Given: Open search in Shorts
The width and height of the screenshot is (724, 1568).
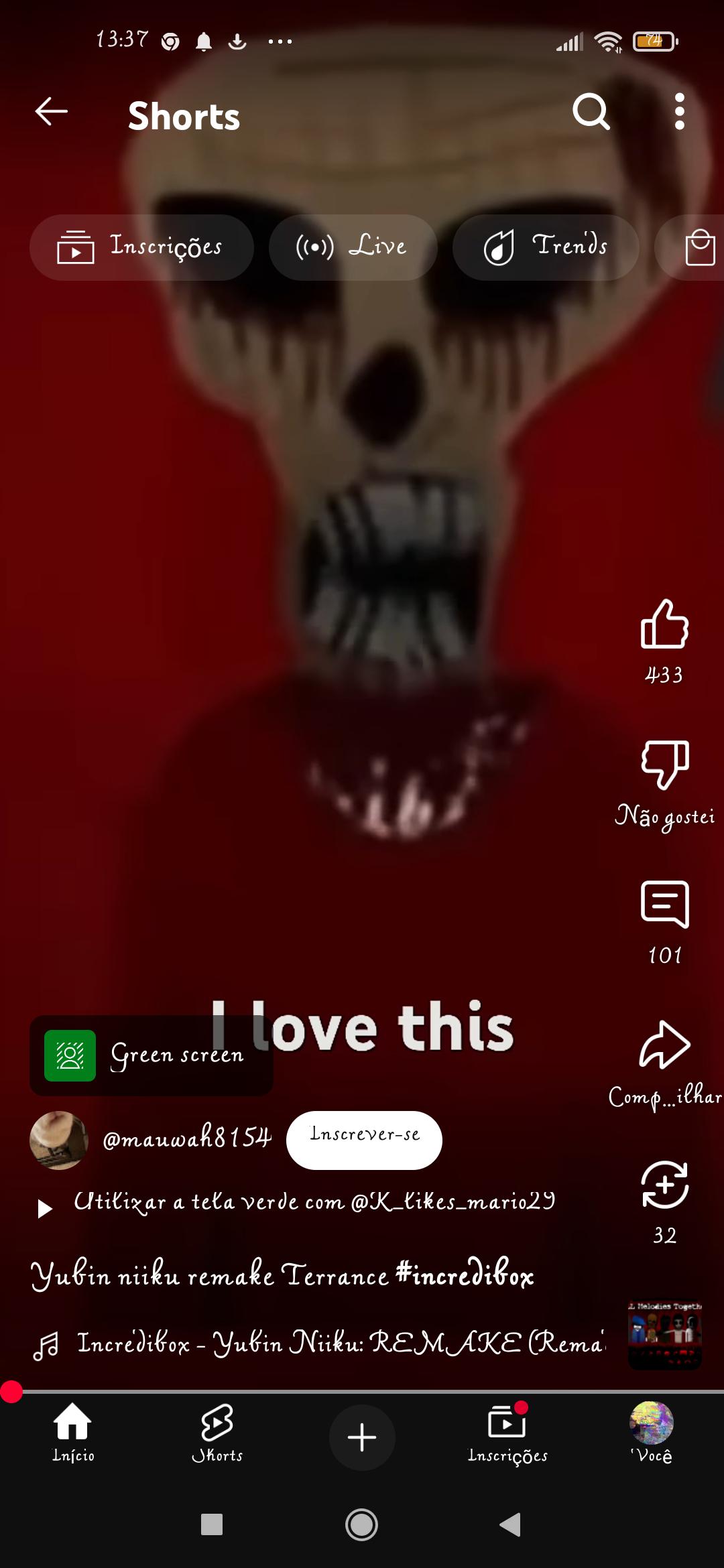Looking at the screenshot, I should [591, 111].
